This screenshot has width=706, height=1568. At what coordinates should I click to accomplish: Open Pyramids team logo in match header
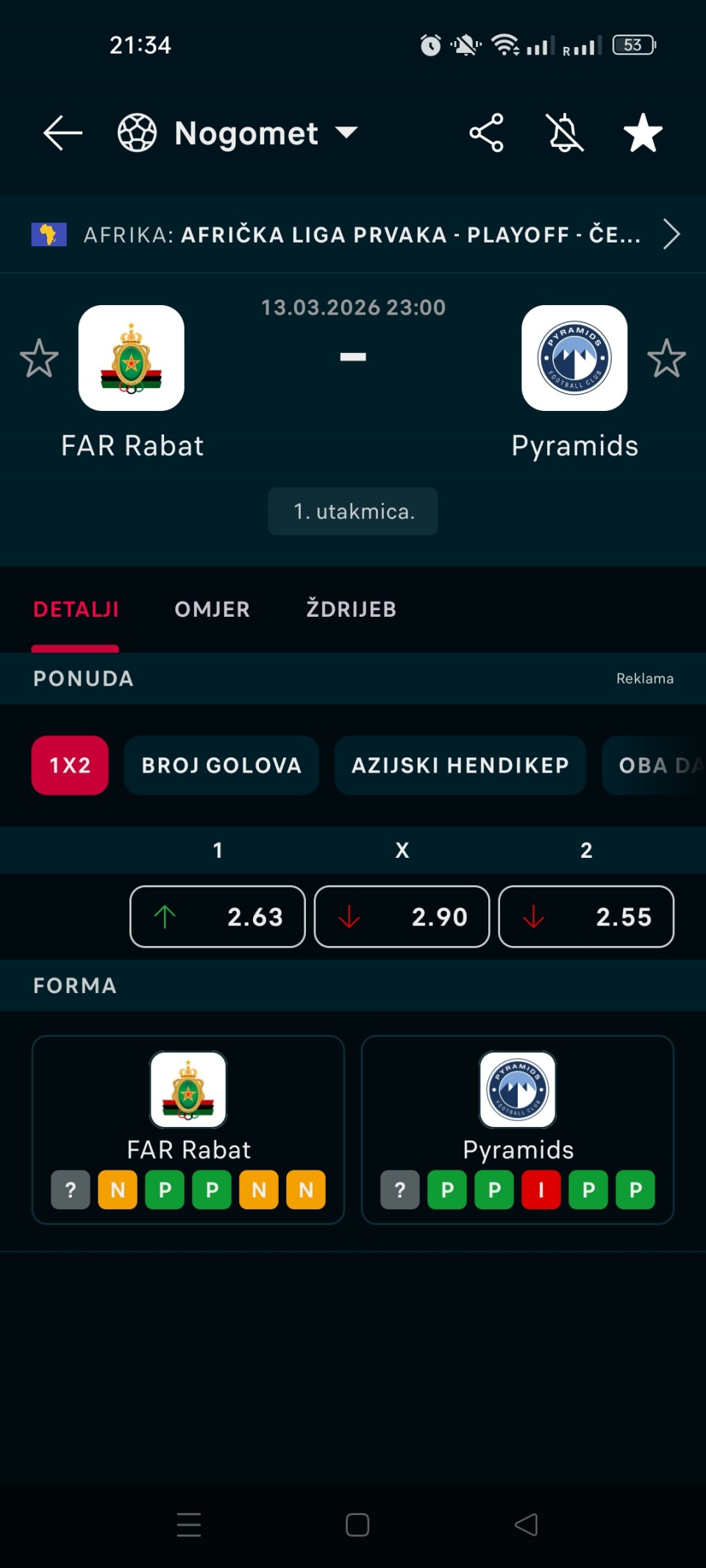pyautogui.click(x=574, y=358)
